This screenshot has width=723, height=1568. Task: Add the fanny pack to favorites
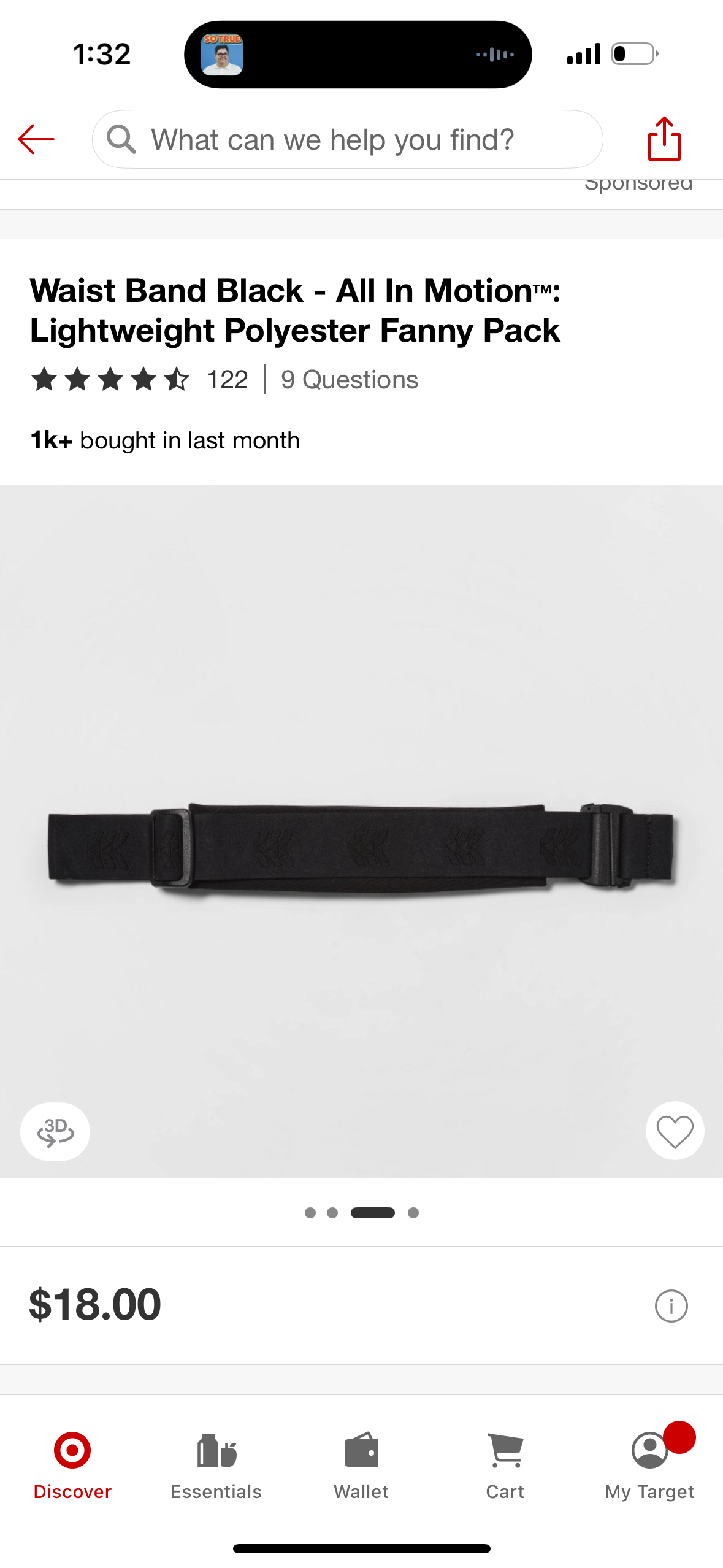(x=675, y=1131)
